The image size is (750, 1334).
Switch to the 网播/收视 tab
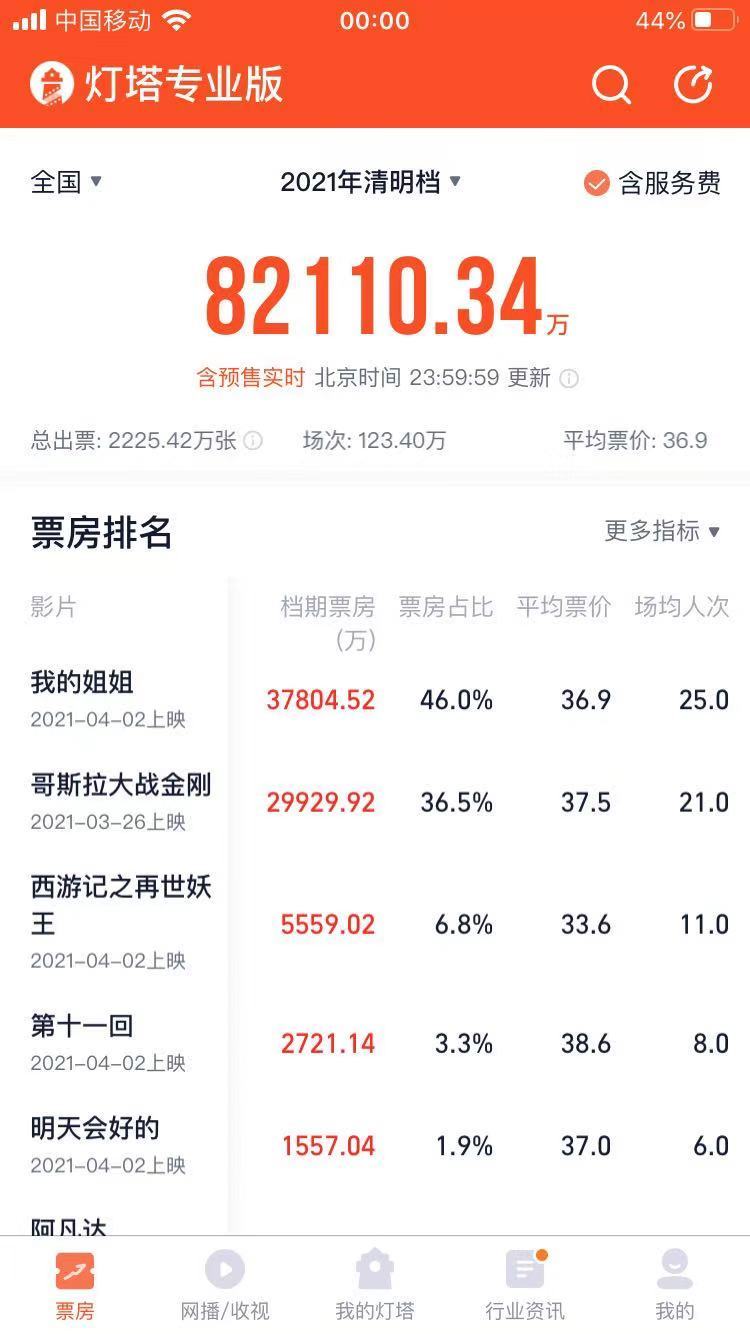click(x=225, y=1285)
